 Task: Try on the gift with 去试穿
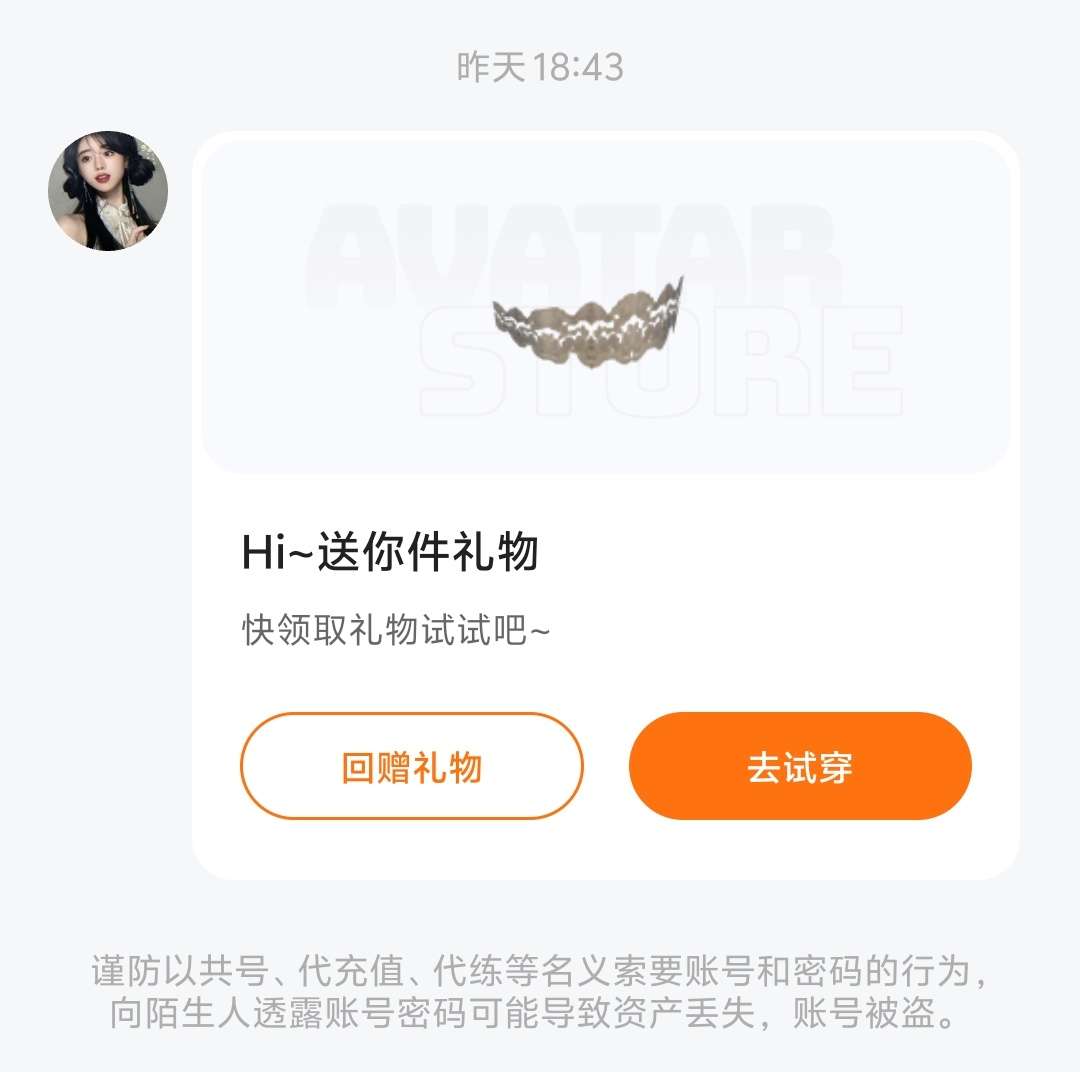coord(800,767)
